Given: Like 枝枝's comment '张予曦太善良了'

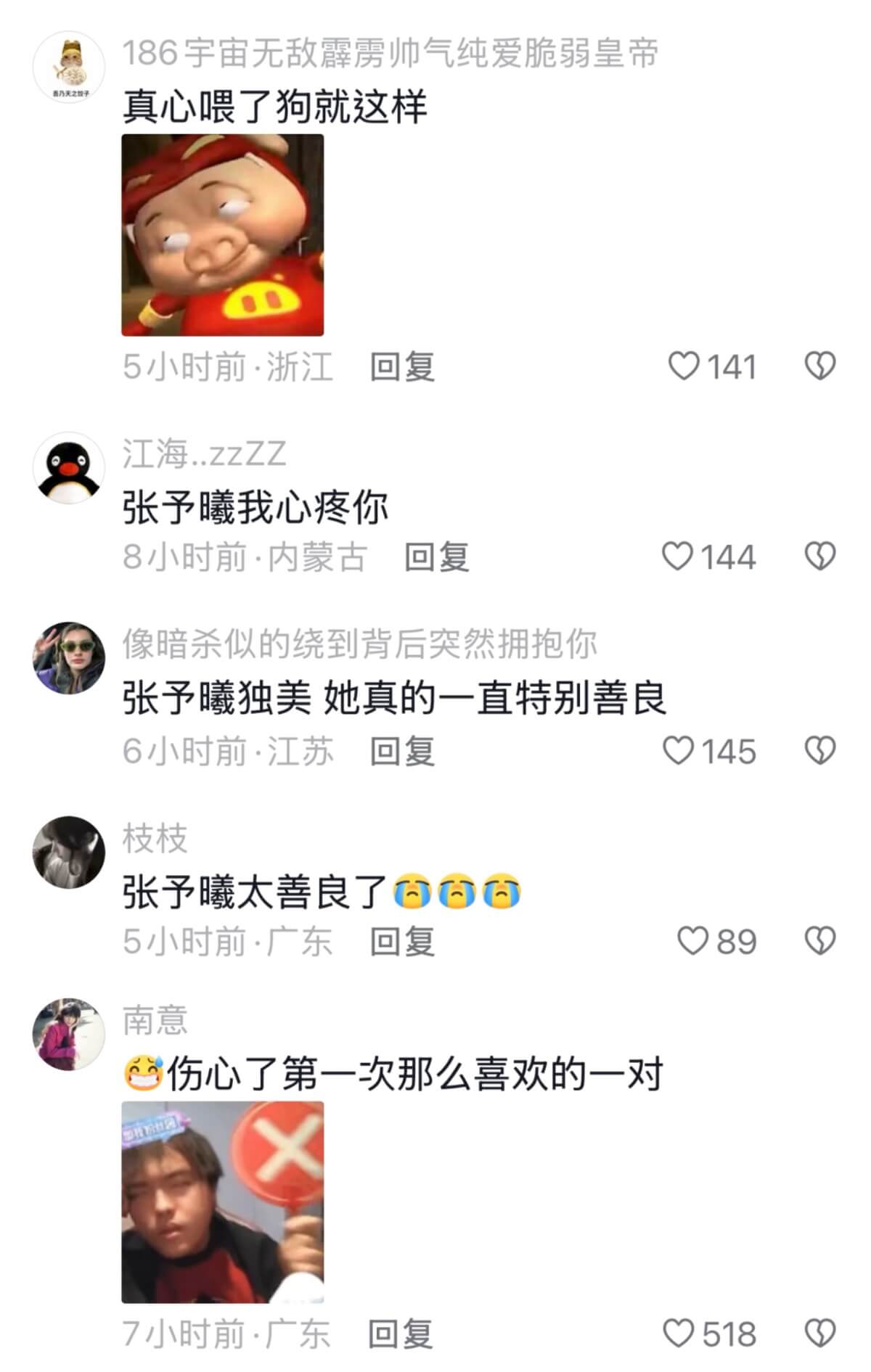Looking at the screenshot, I should click(x=692, y=942).
